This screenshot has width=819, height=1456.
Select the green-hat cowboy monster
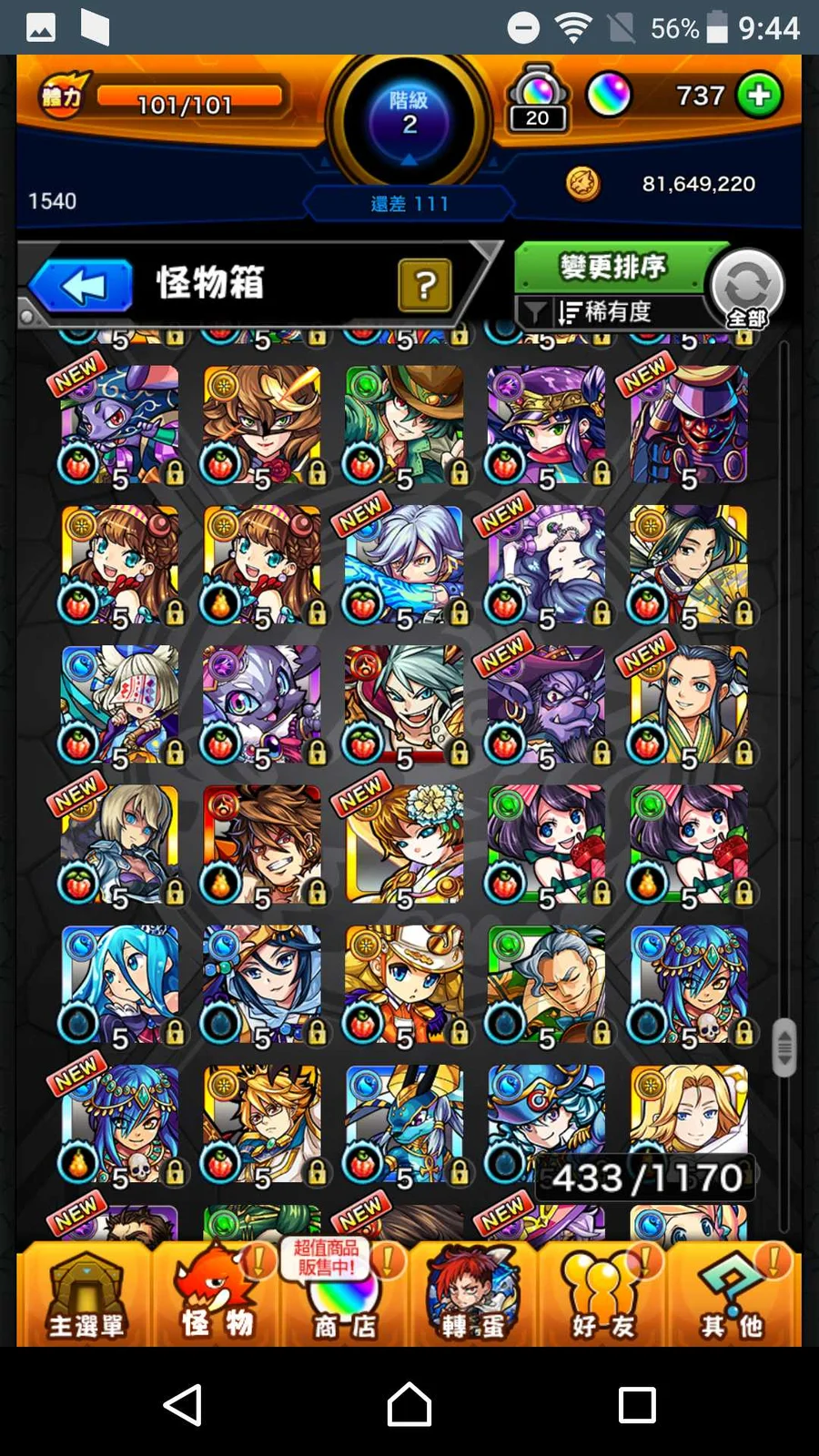click(x=404, y=425)
